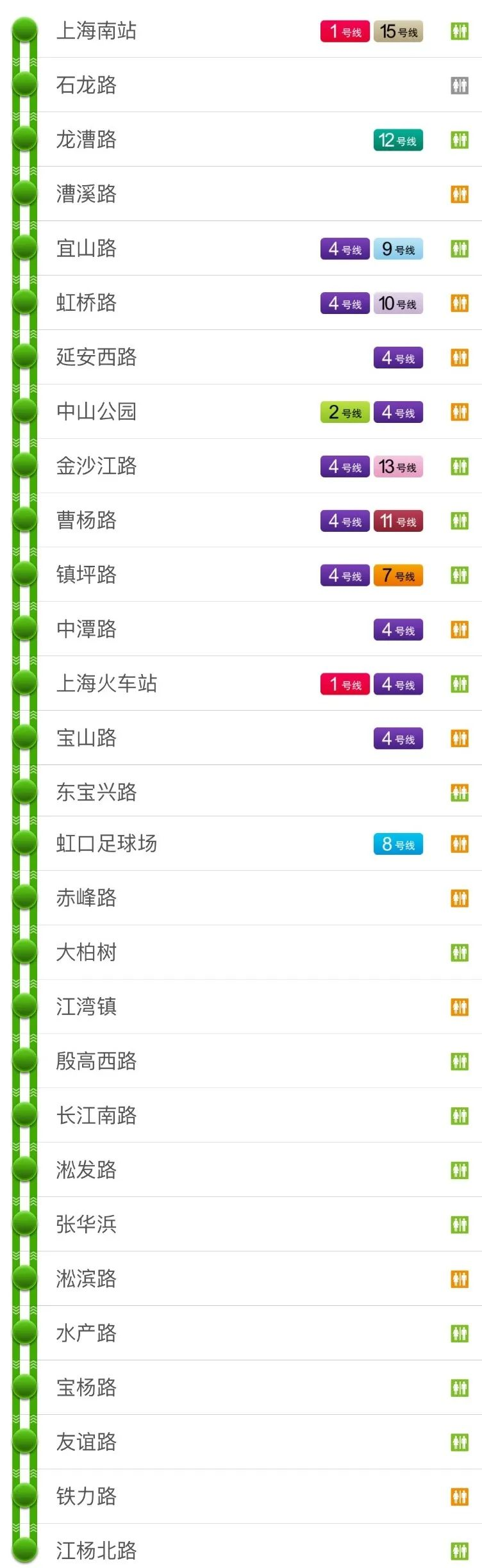This screenshot has height=1568, width=482.
Task: Open the 虹口足球场 station row
Action: tap(106, 844)
